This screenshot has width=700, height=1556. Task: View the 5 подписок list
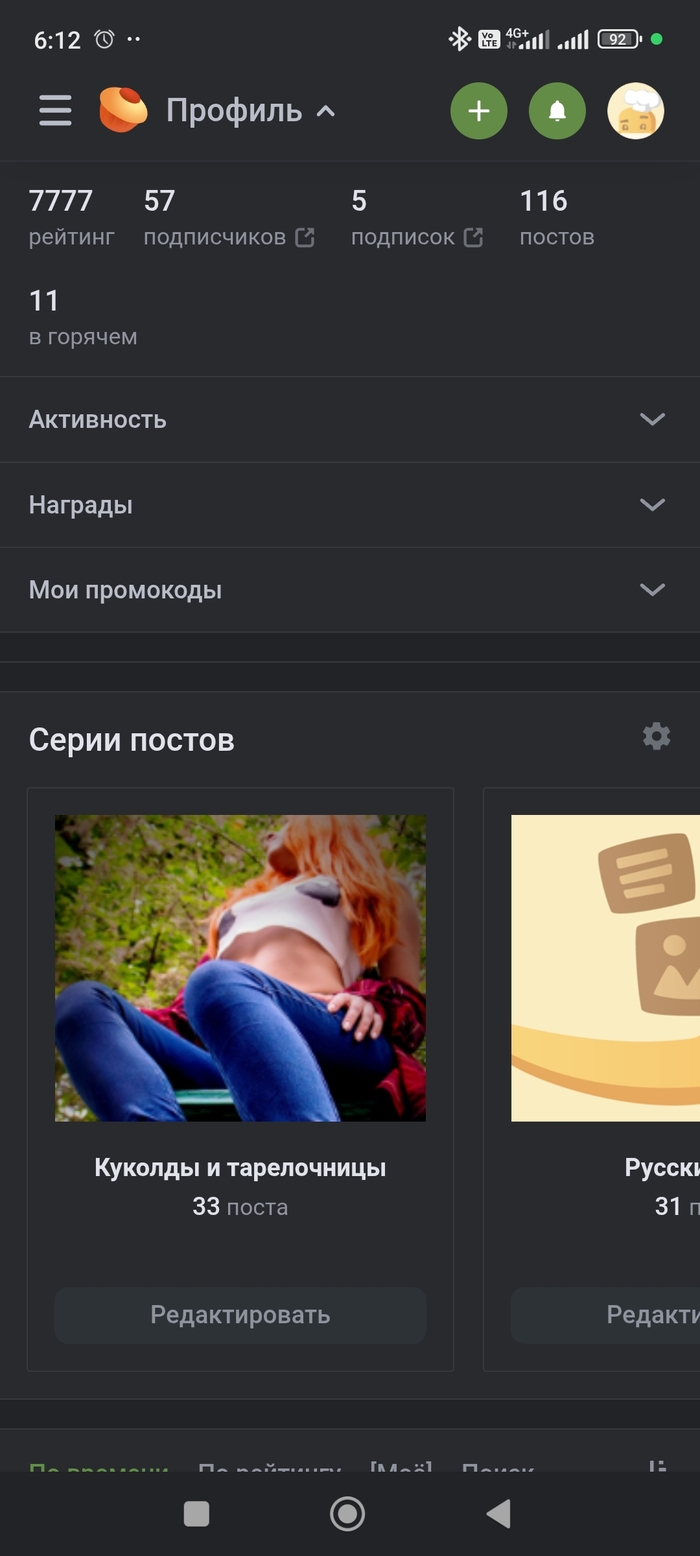(x=416, y=218)
